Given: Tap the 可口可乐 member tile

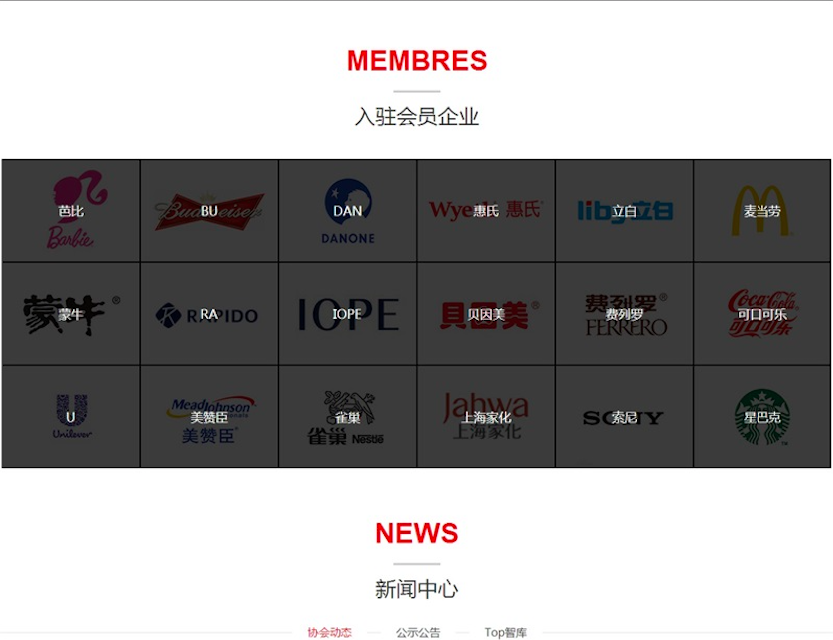Looking at the screenshot, I should (x=762, y=314).
